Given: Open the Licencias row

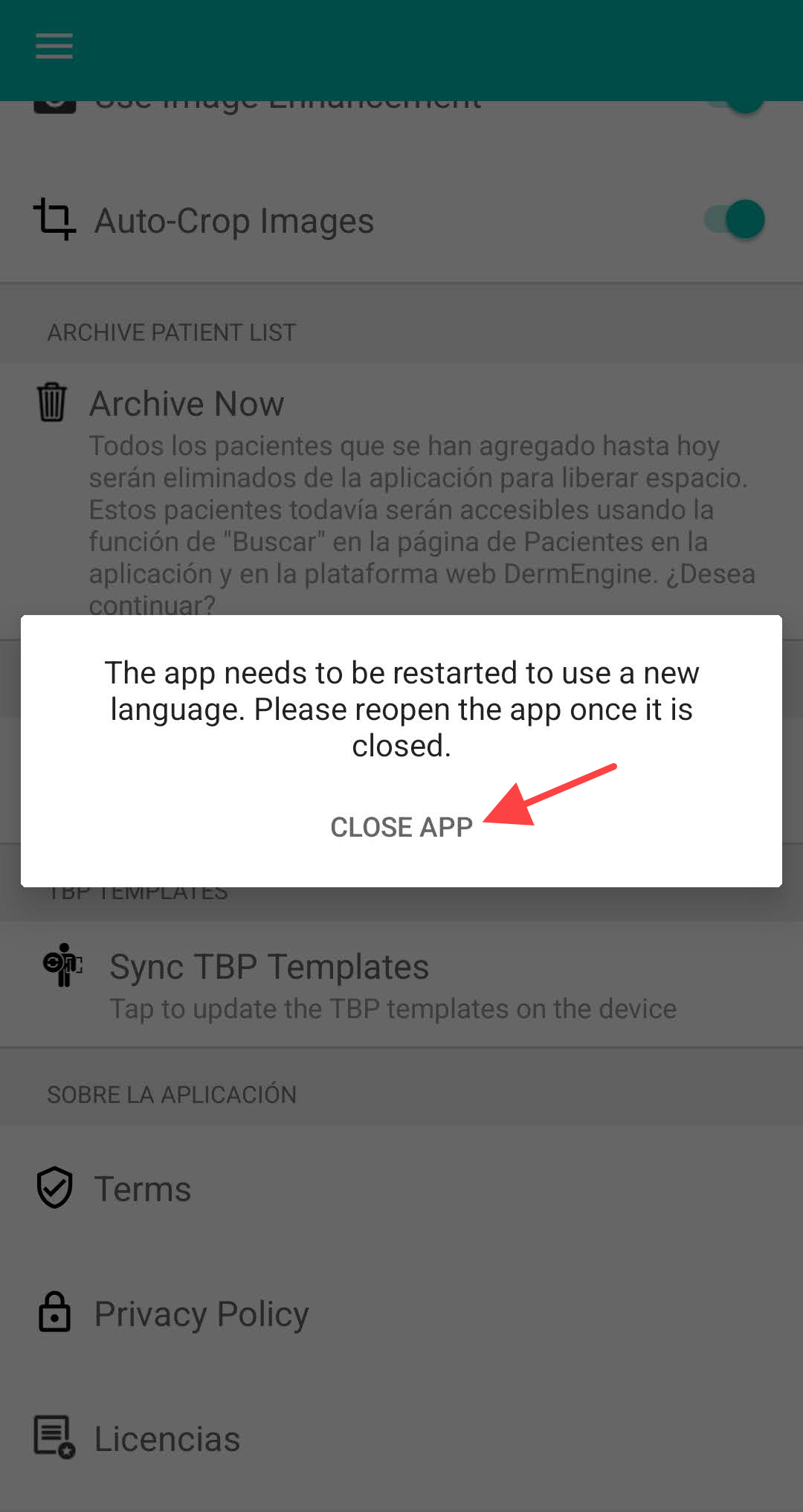Looking at the screenshot, I should (x=167, y=1438).
